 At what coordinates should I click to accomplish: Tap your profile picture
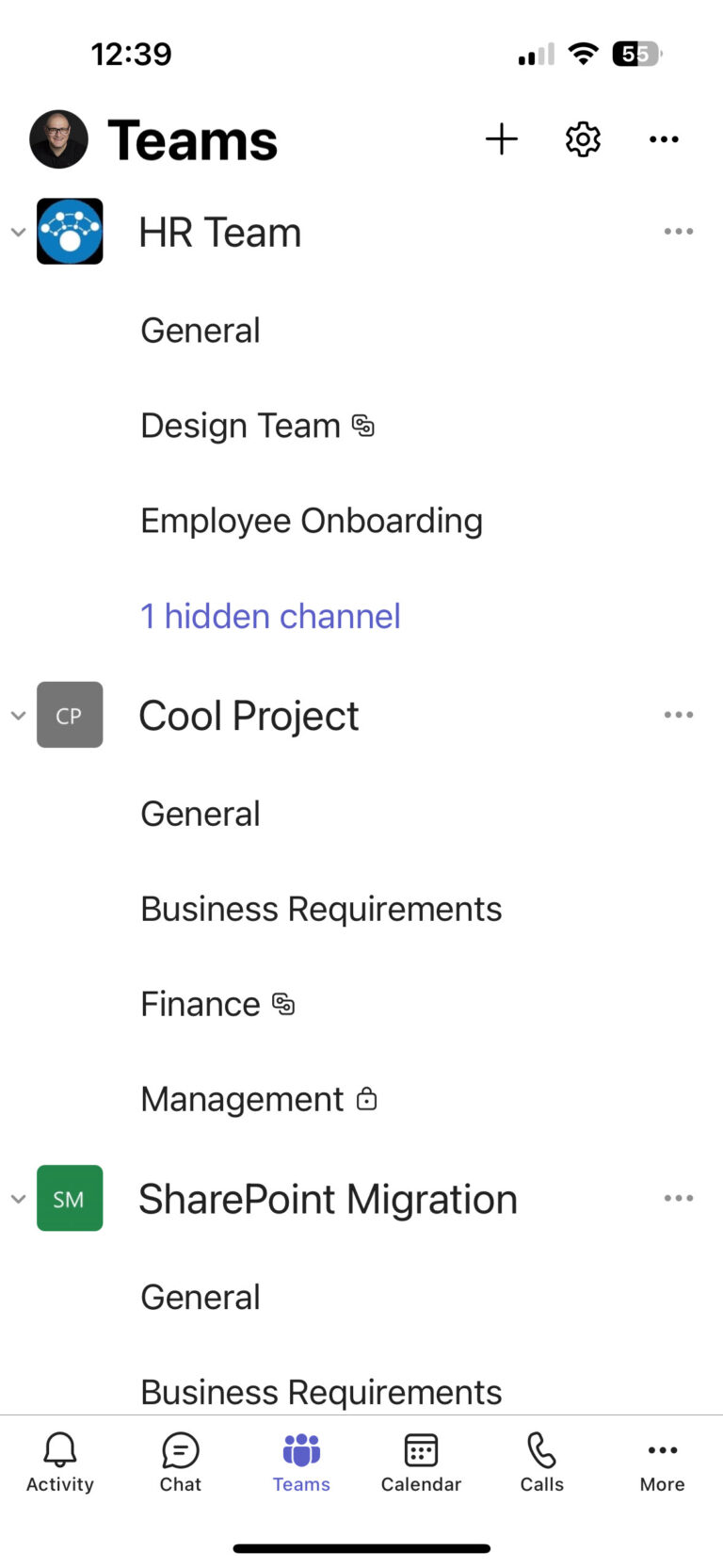coord(58,138)
